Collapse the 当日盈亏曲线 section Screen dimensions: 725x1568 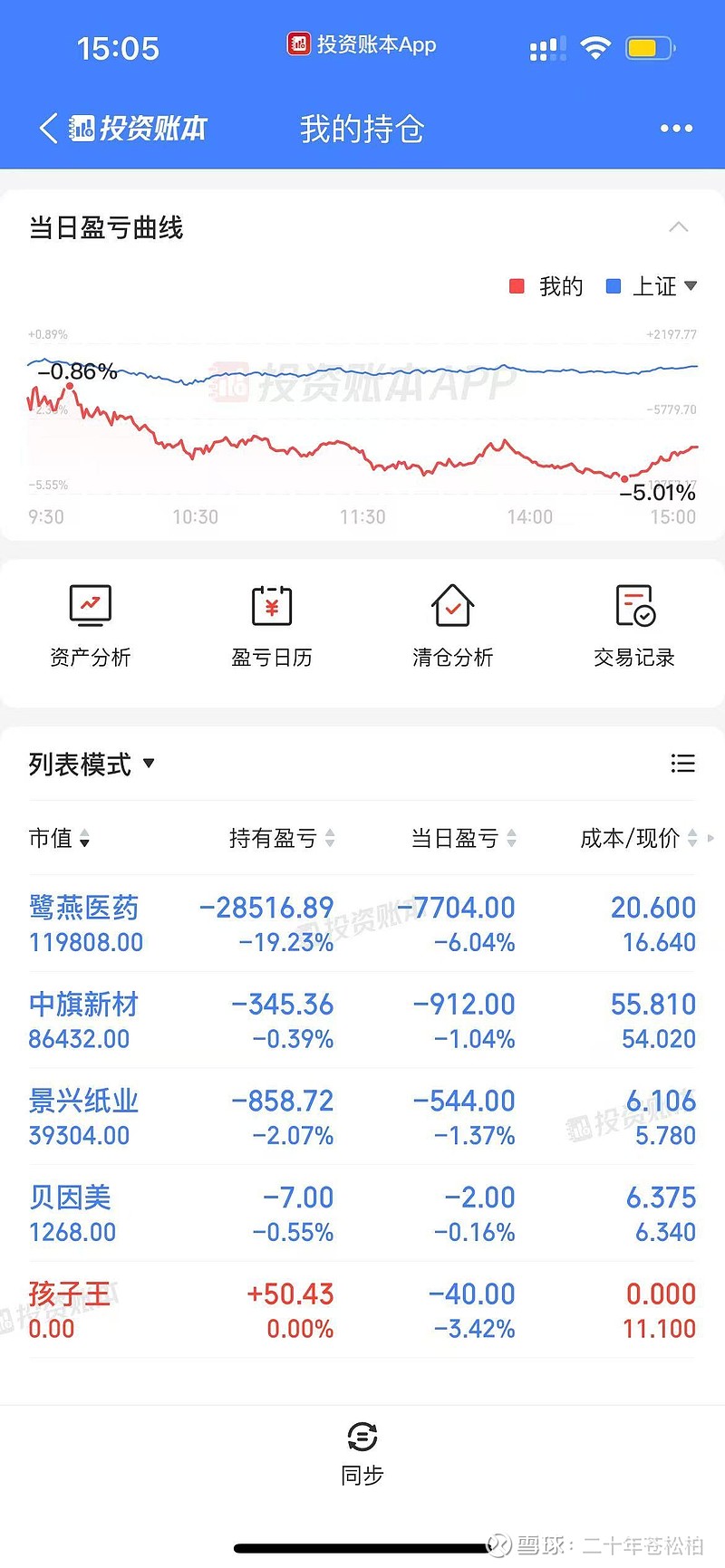[678, 226]
